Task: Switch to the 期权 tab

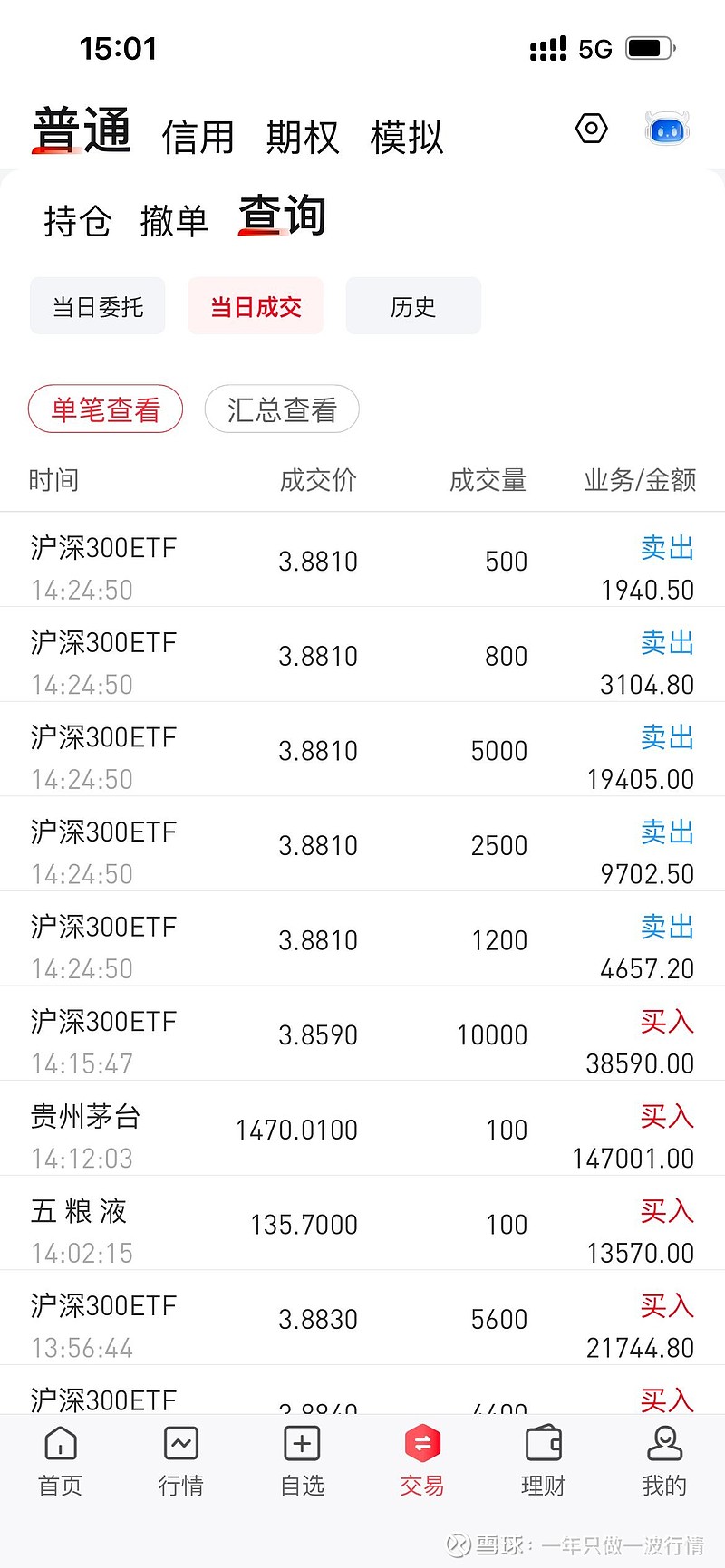Action: tap(303, 138)
